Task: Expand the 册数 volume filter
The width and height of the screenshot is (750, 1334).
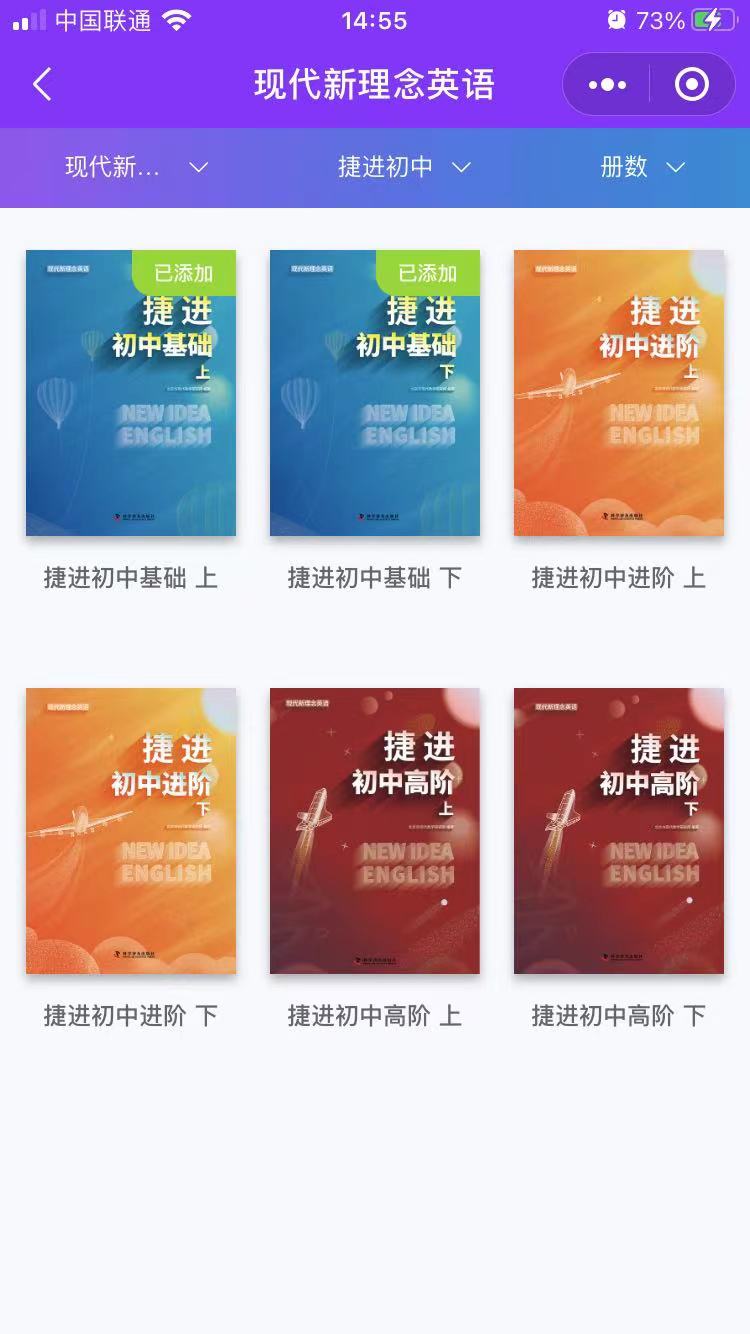Action: (x=642, y=167)
